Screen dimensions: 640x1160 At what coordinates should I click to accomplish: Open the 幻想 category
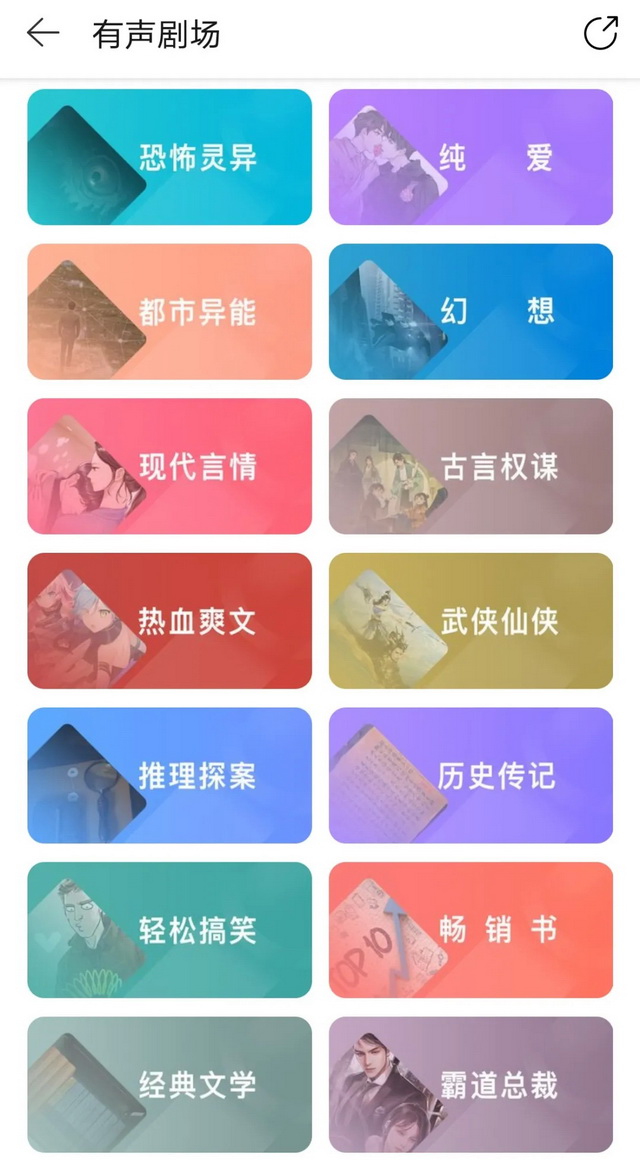click(x=471, y=312)
